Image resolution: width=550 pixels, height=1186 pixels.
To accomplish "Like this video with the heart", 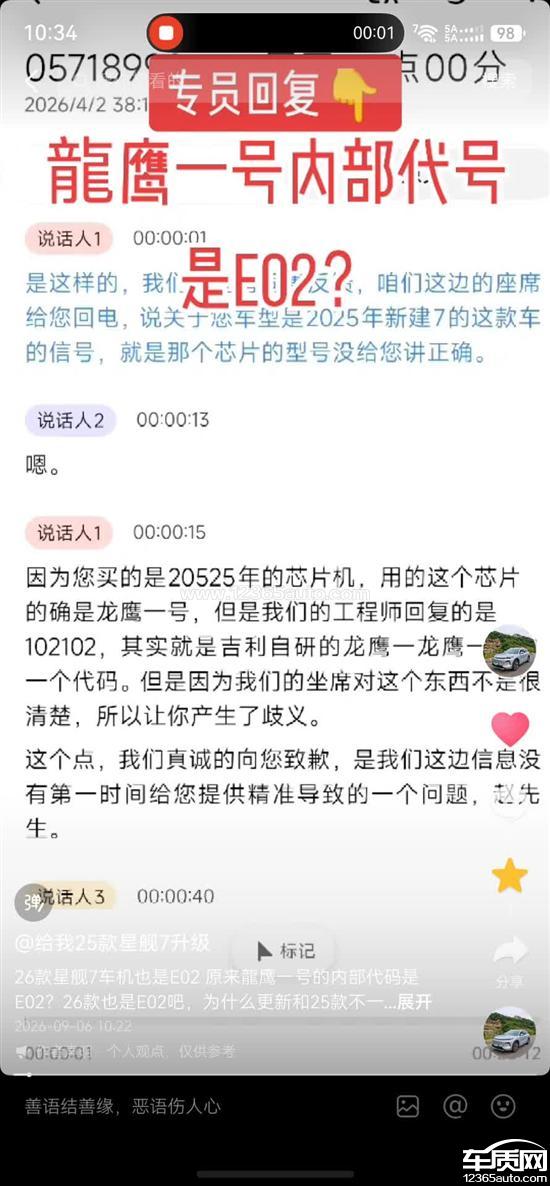I will [x=510, y=729].
